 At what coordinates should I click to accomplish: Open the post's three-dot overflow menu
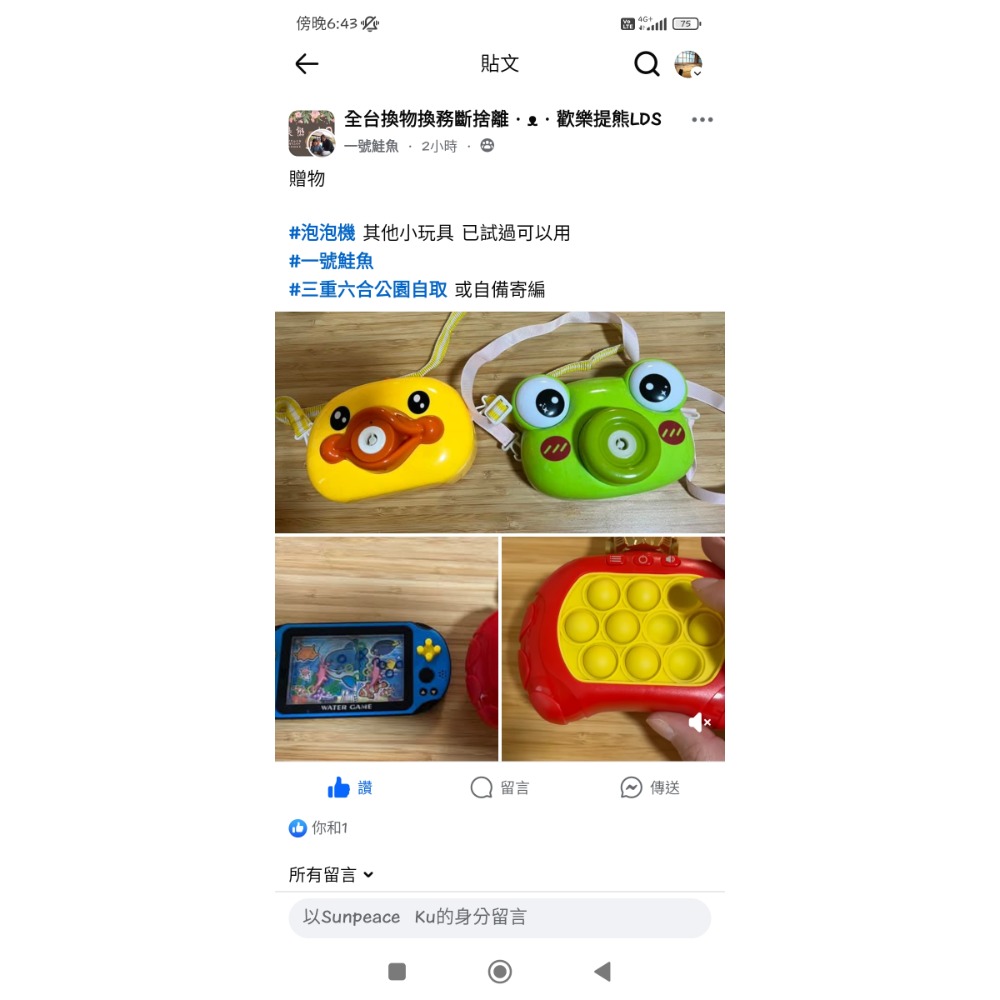point(702,120)
